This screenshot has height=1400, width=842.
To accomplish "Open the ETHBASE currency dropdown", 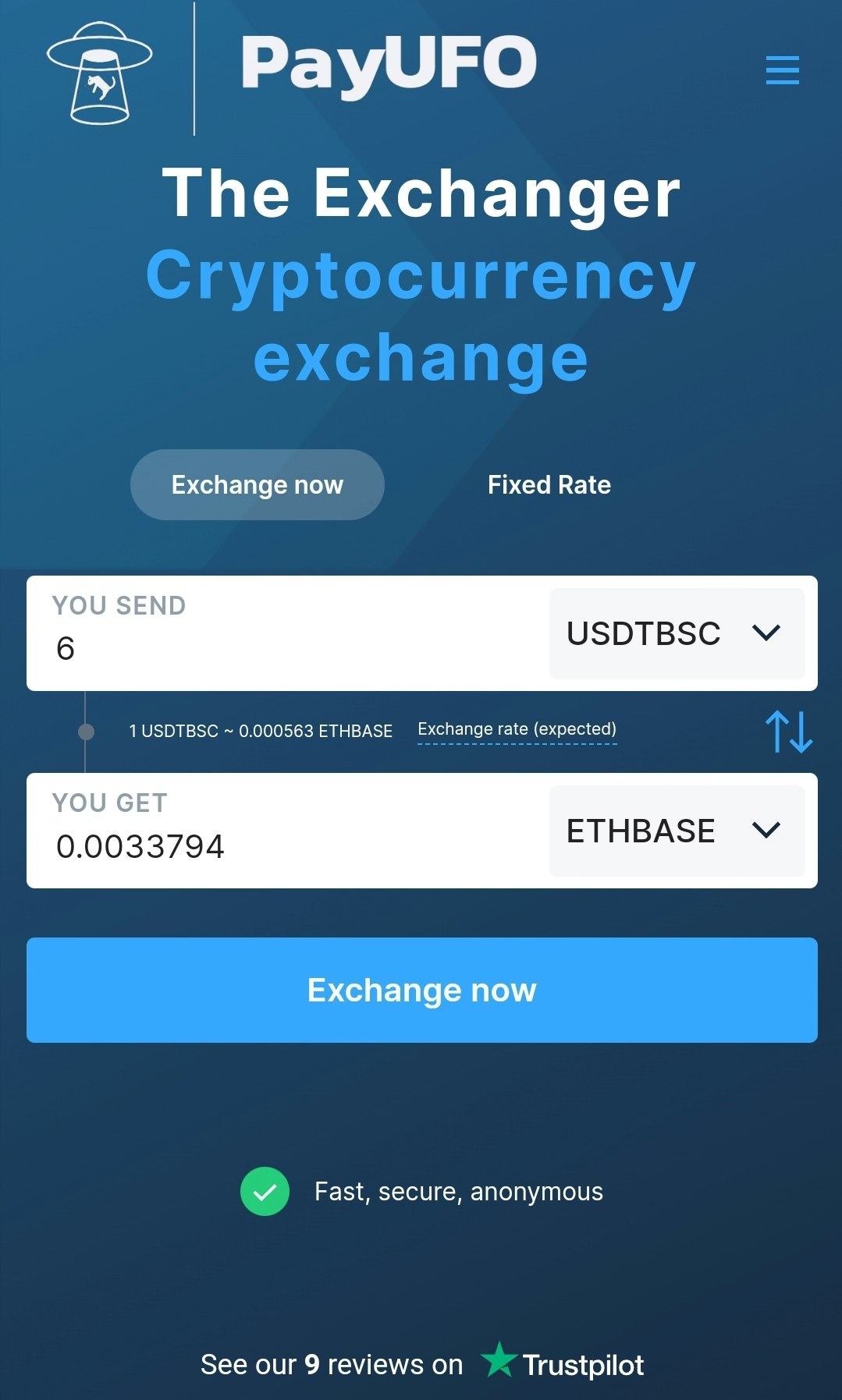I will pos(676,831).
